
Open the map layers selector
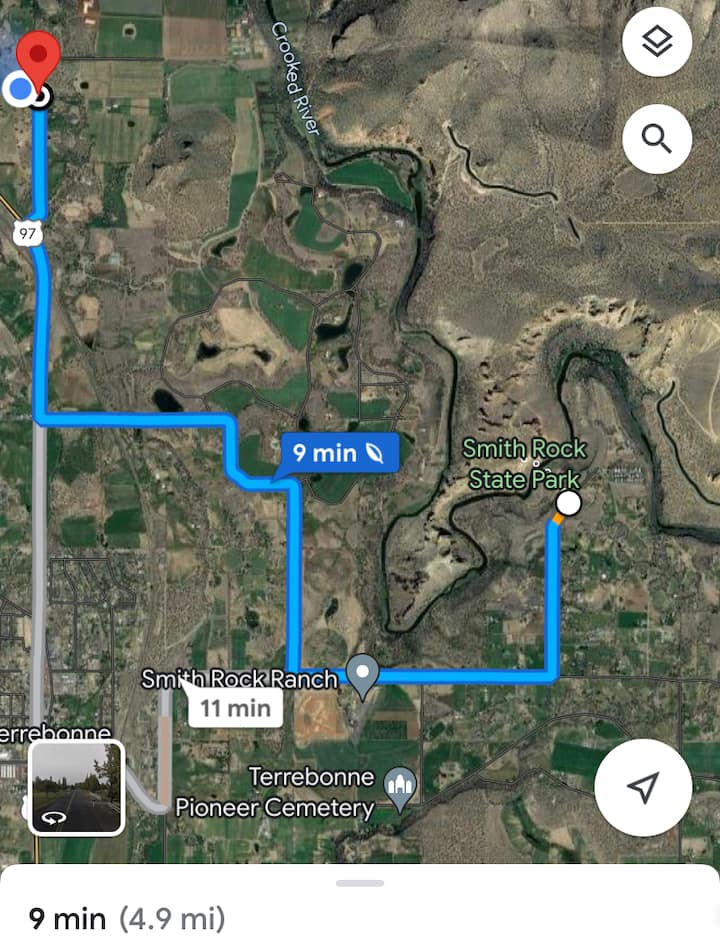coord(656,43)
